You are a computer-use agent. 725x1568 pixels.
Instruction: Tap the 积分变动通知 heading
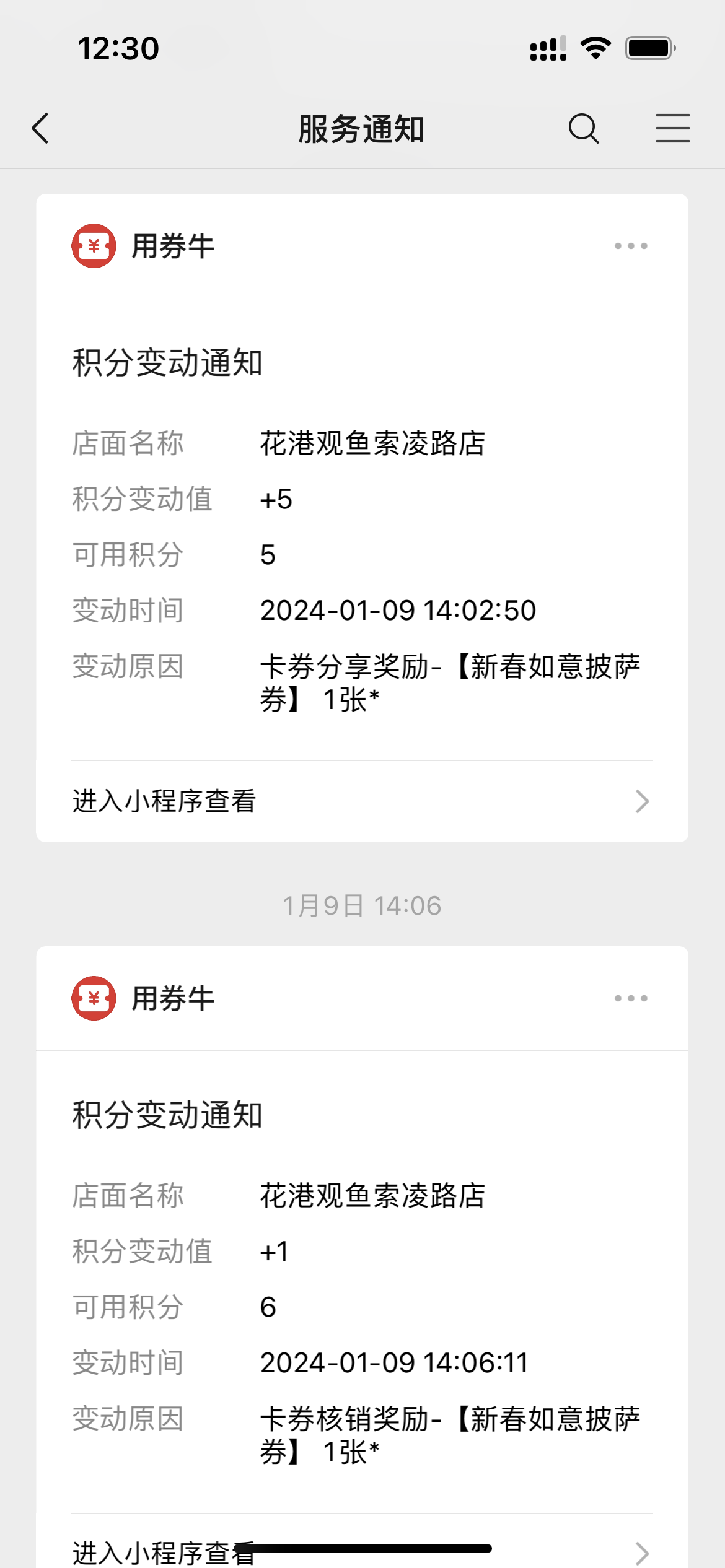(x=167, y=364)
